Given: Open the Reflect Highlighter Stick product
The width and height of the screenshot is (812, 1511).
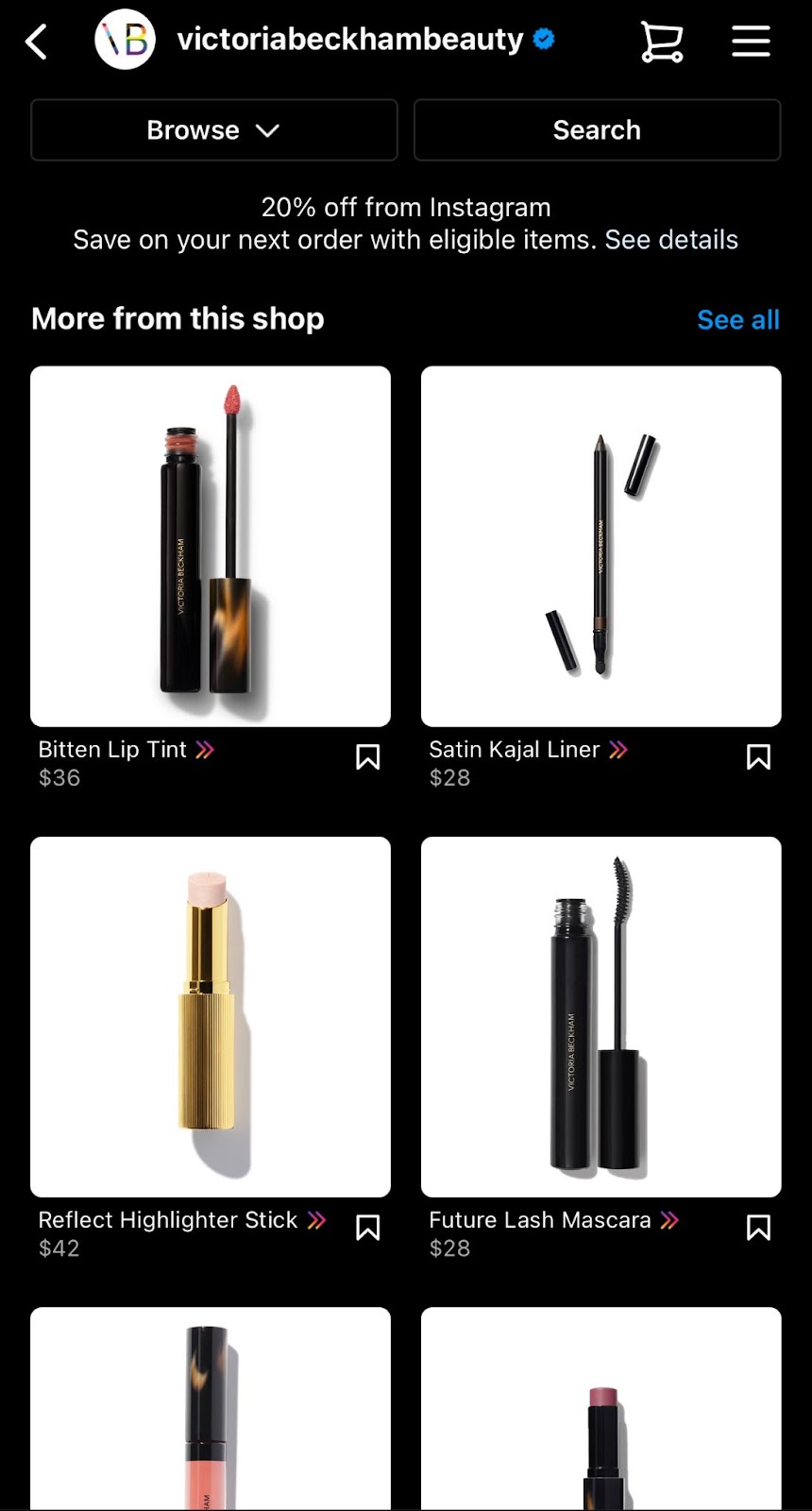Looking at the screenshot, I should click(x=211, y=1016).
